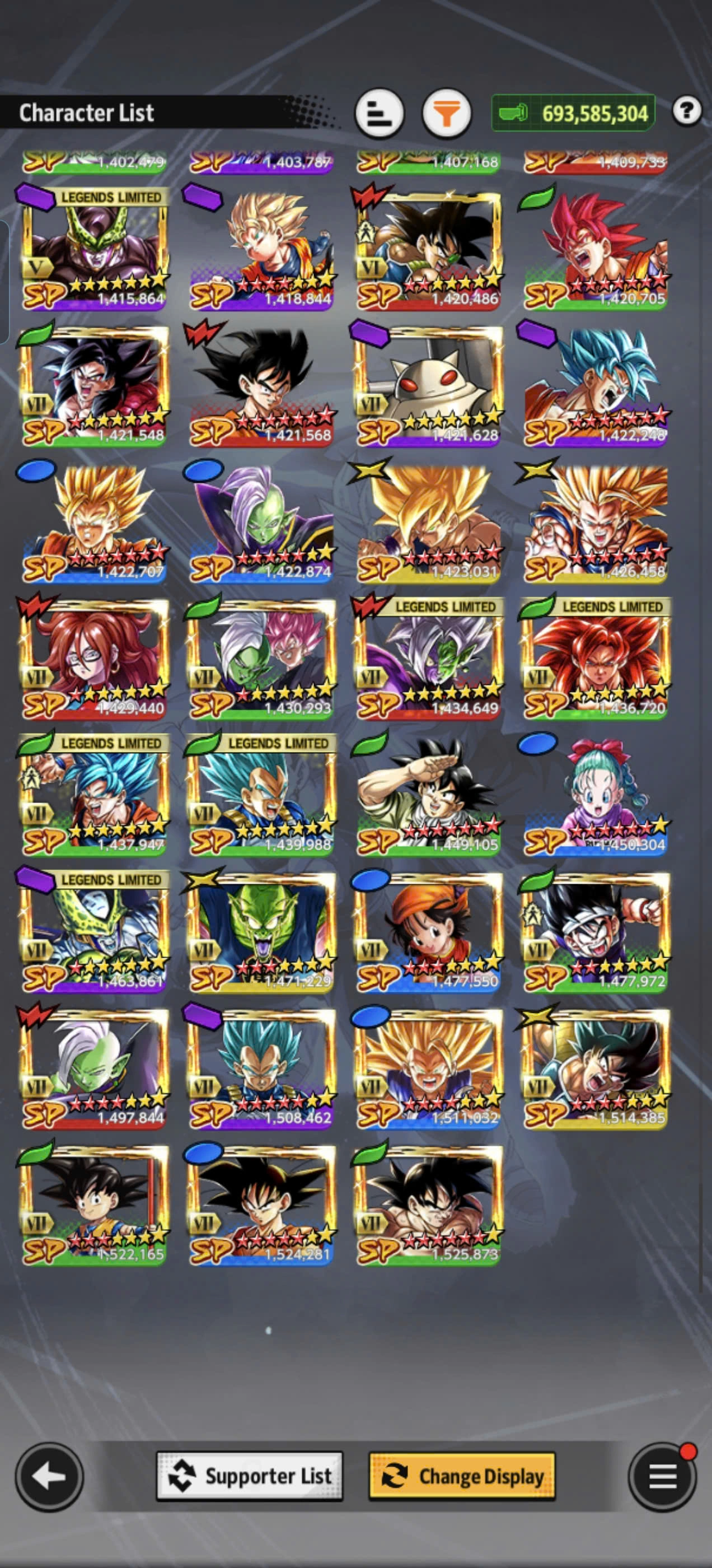
Task: Go back with the arrow button
Action: [x=49, y=1476]
